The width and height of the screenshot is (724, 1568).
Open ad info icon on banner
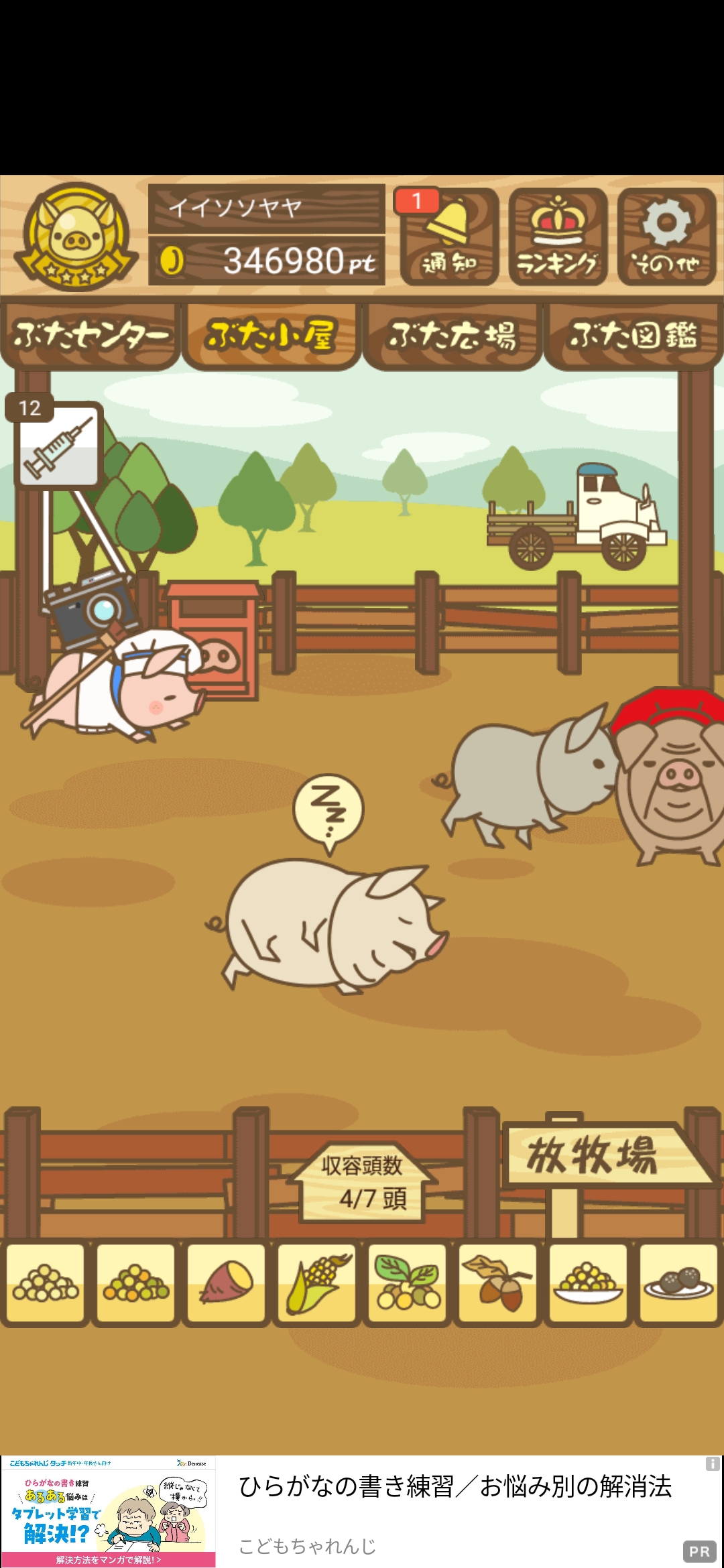[x=713, y=1464]
